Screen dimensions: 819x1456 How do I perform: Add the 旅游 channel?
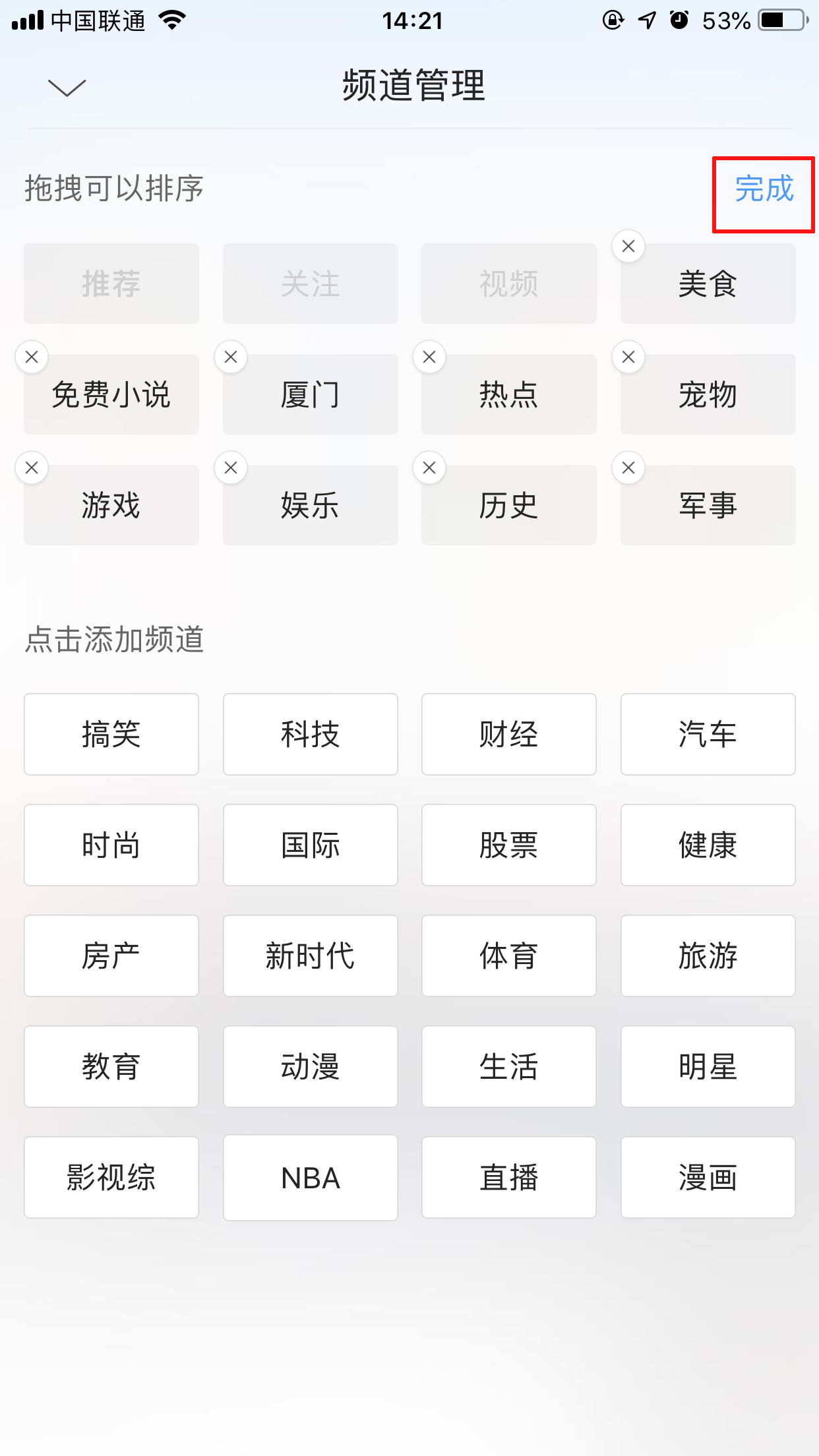pyautogui.click(x=708, y=956)
